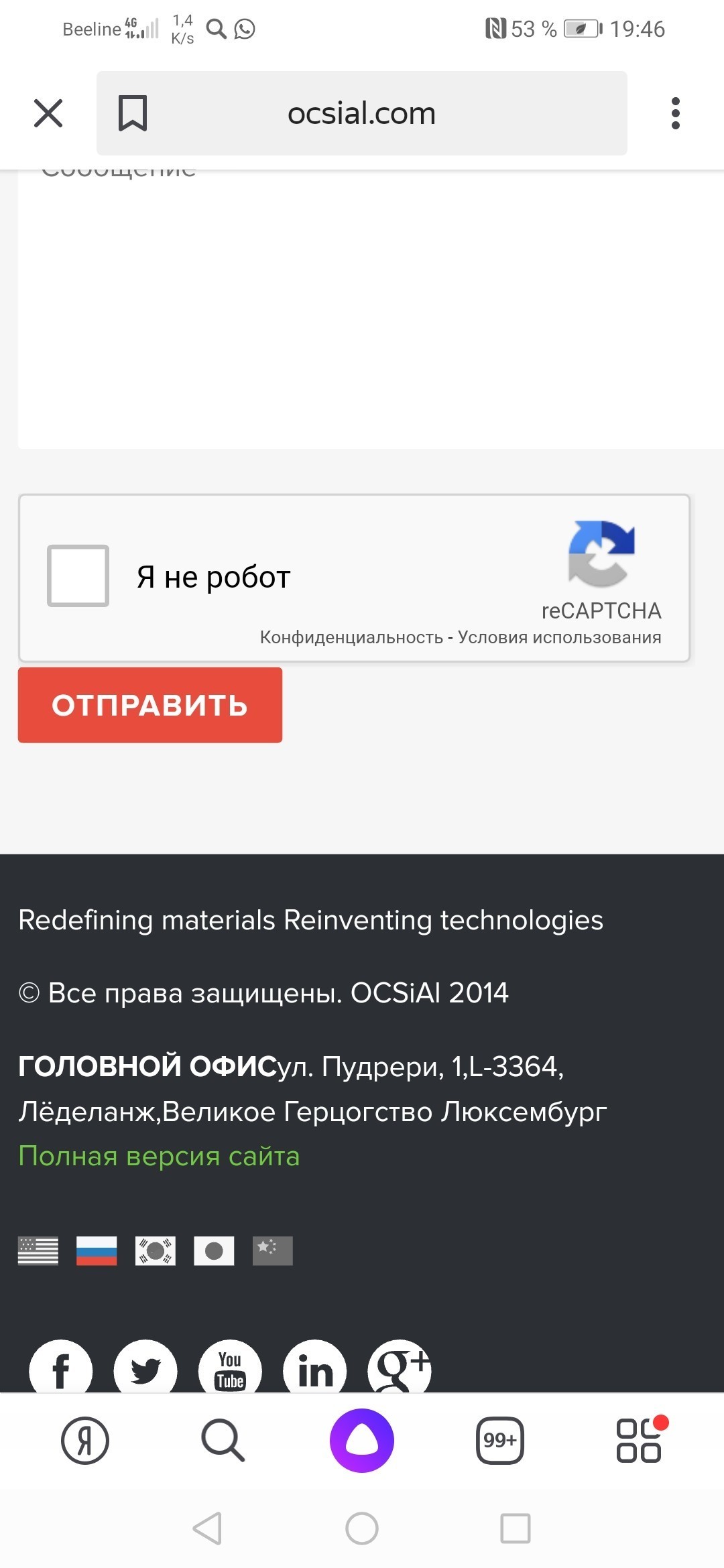
Task: Open the Полная версия сайта link
Action: point(159,1156)
